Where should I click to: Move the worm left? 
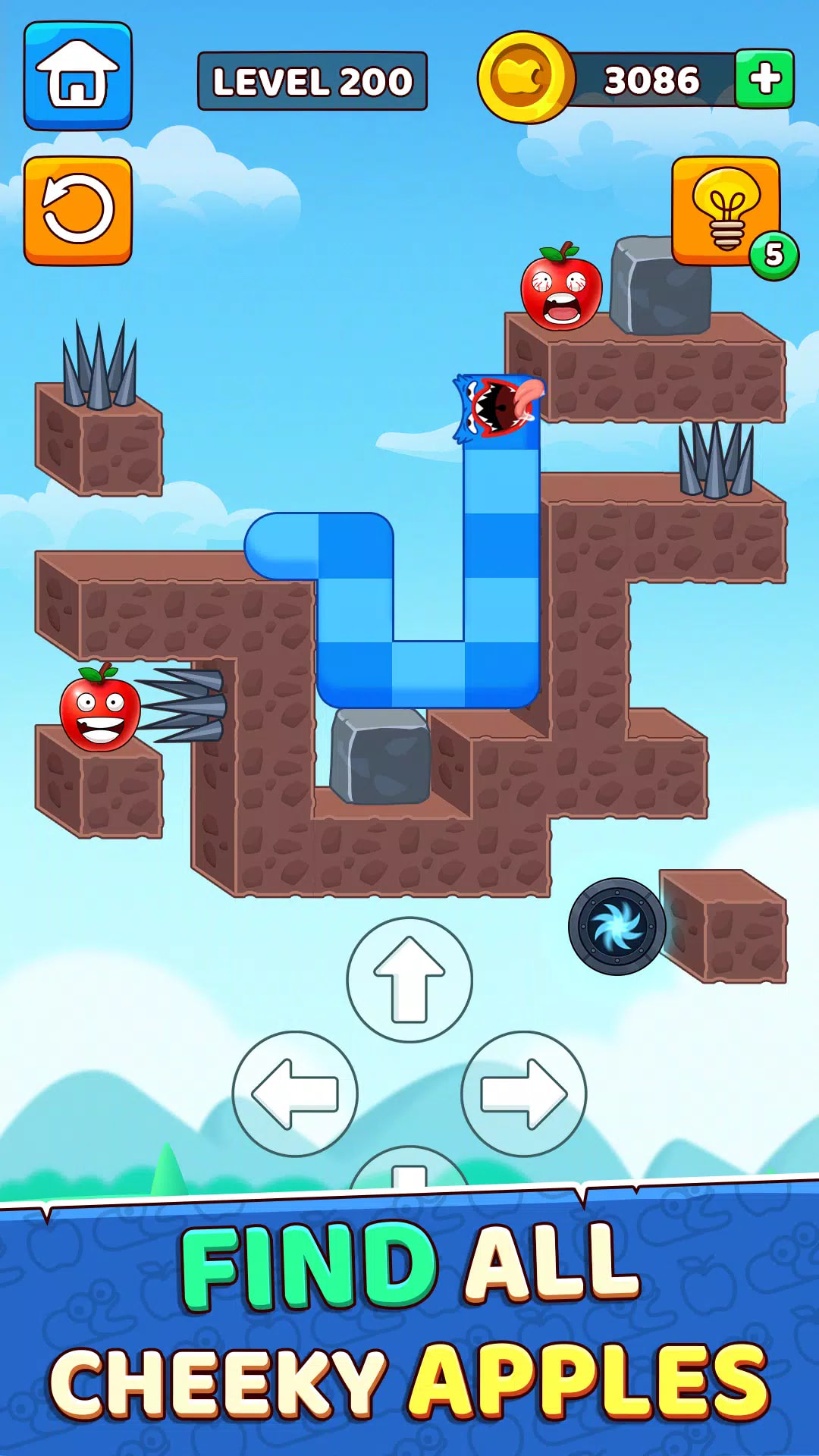(x=295, y=1094)
